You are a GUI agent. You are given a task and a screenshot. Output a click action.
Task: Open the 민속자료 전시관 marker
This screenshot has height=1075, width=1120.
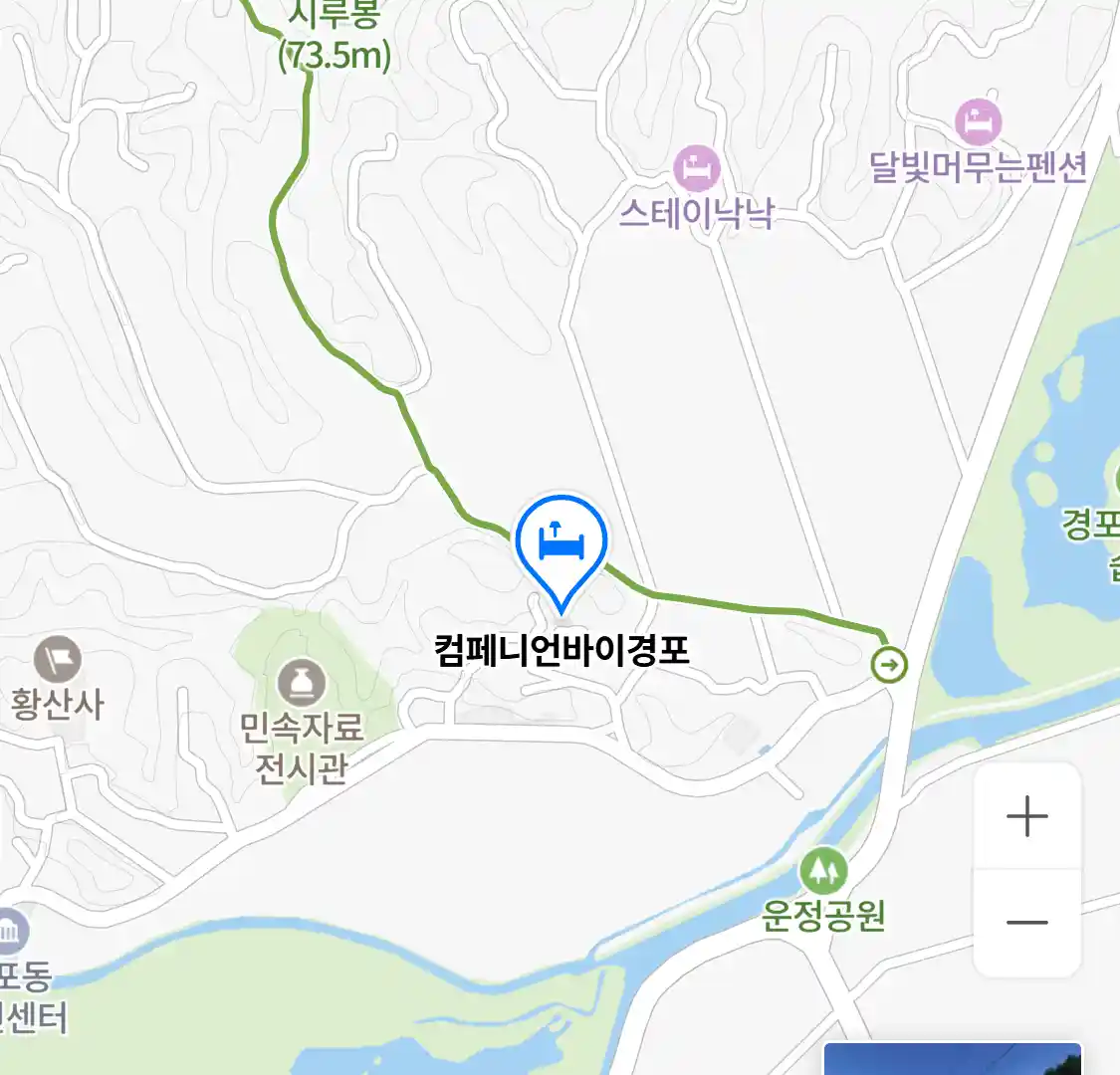(302, 683)
